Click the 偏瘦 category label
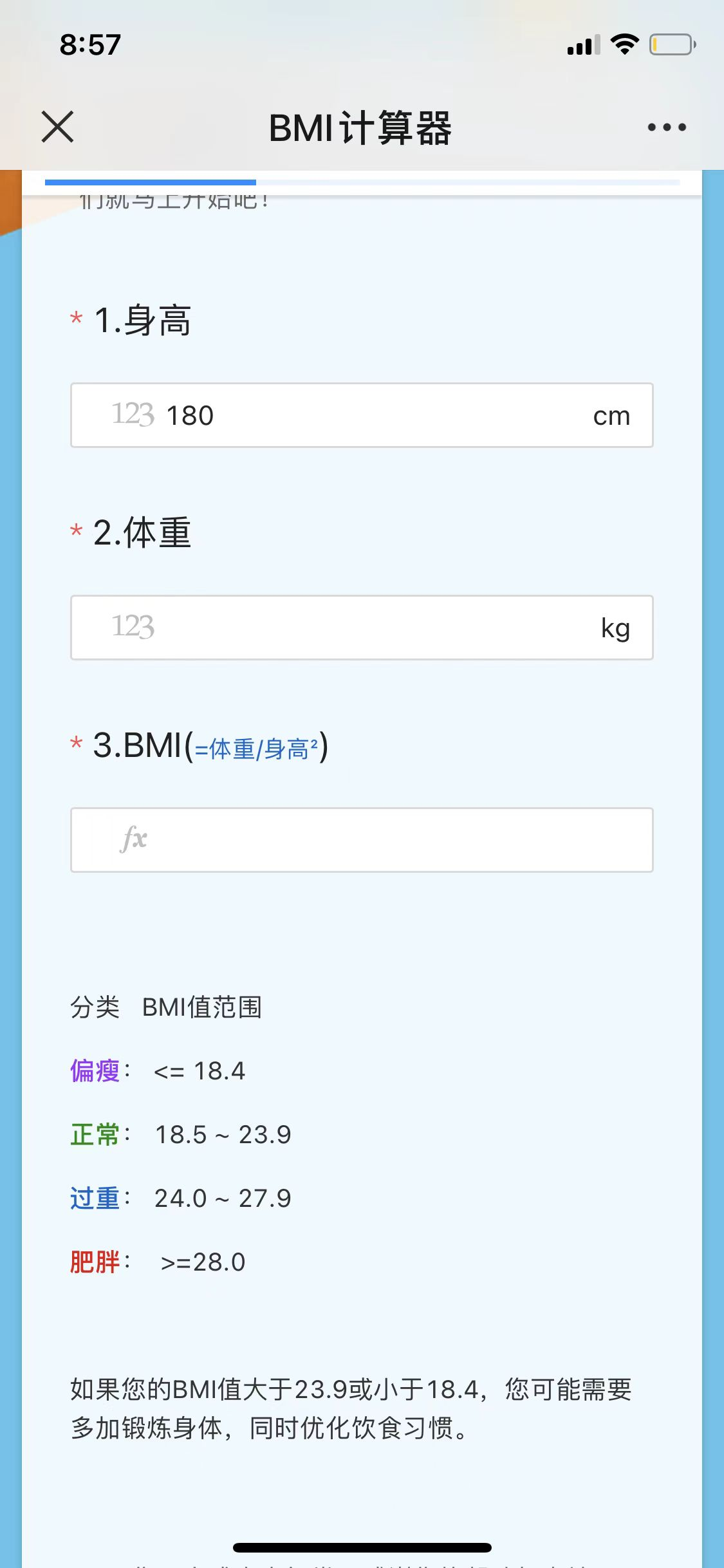724x1568 pixels. coord(95,1070)
